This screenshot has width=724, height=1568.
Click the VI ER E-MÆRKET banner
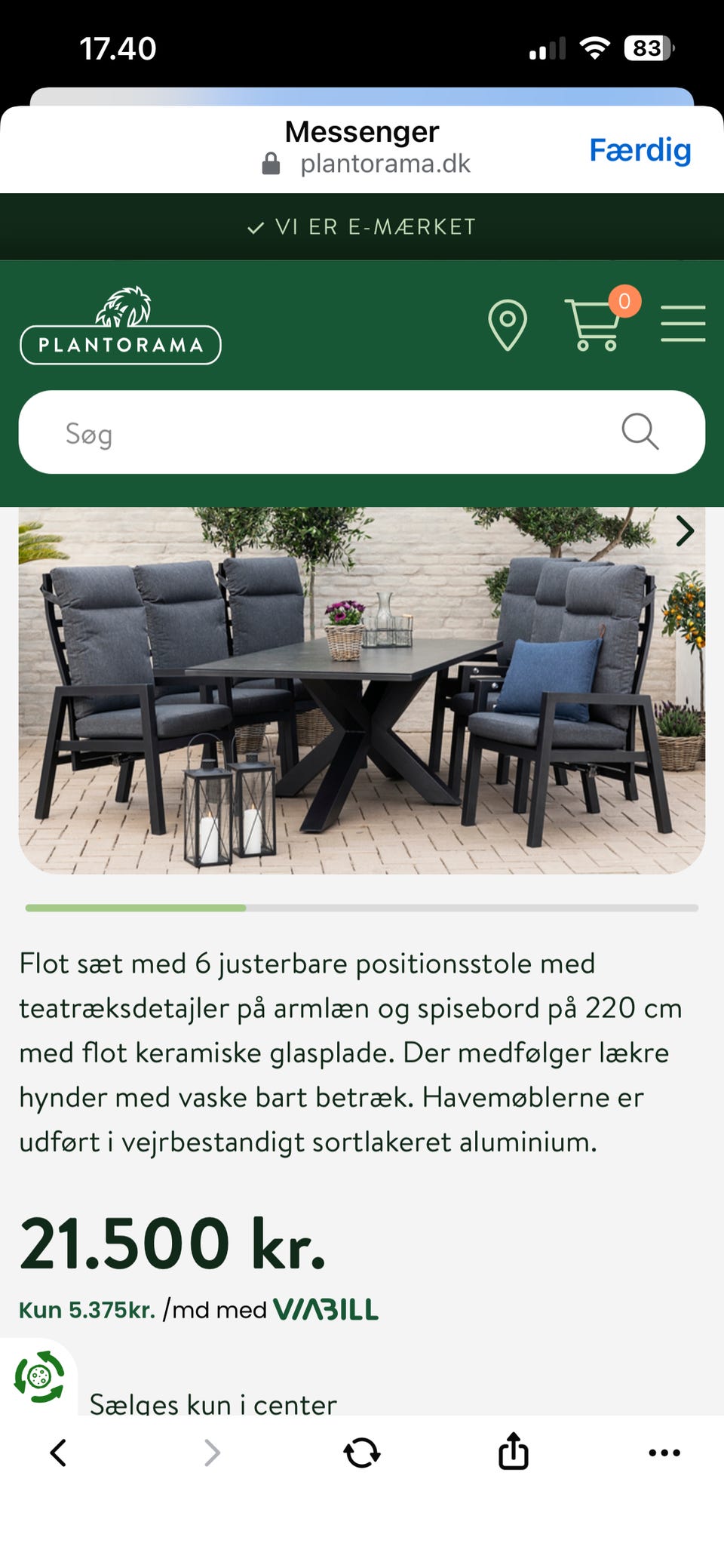point(362,226)
